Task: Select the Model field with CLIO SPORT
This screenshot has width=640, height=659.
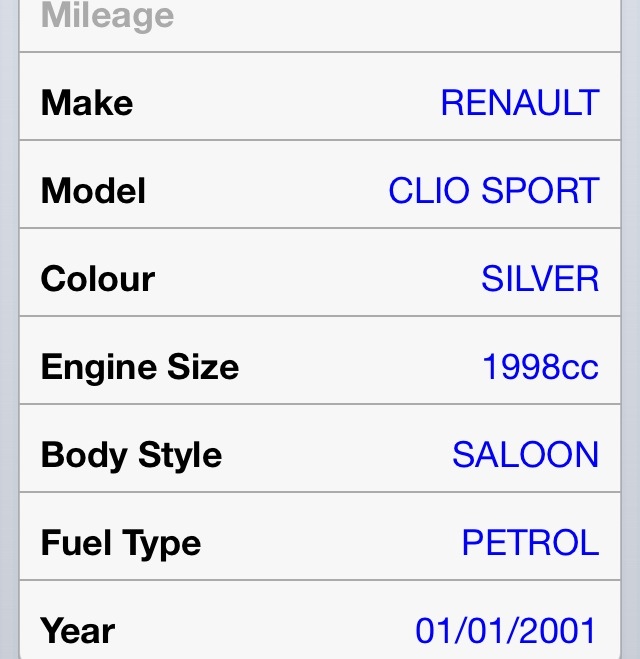Action: click(493, 191)
